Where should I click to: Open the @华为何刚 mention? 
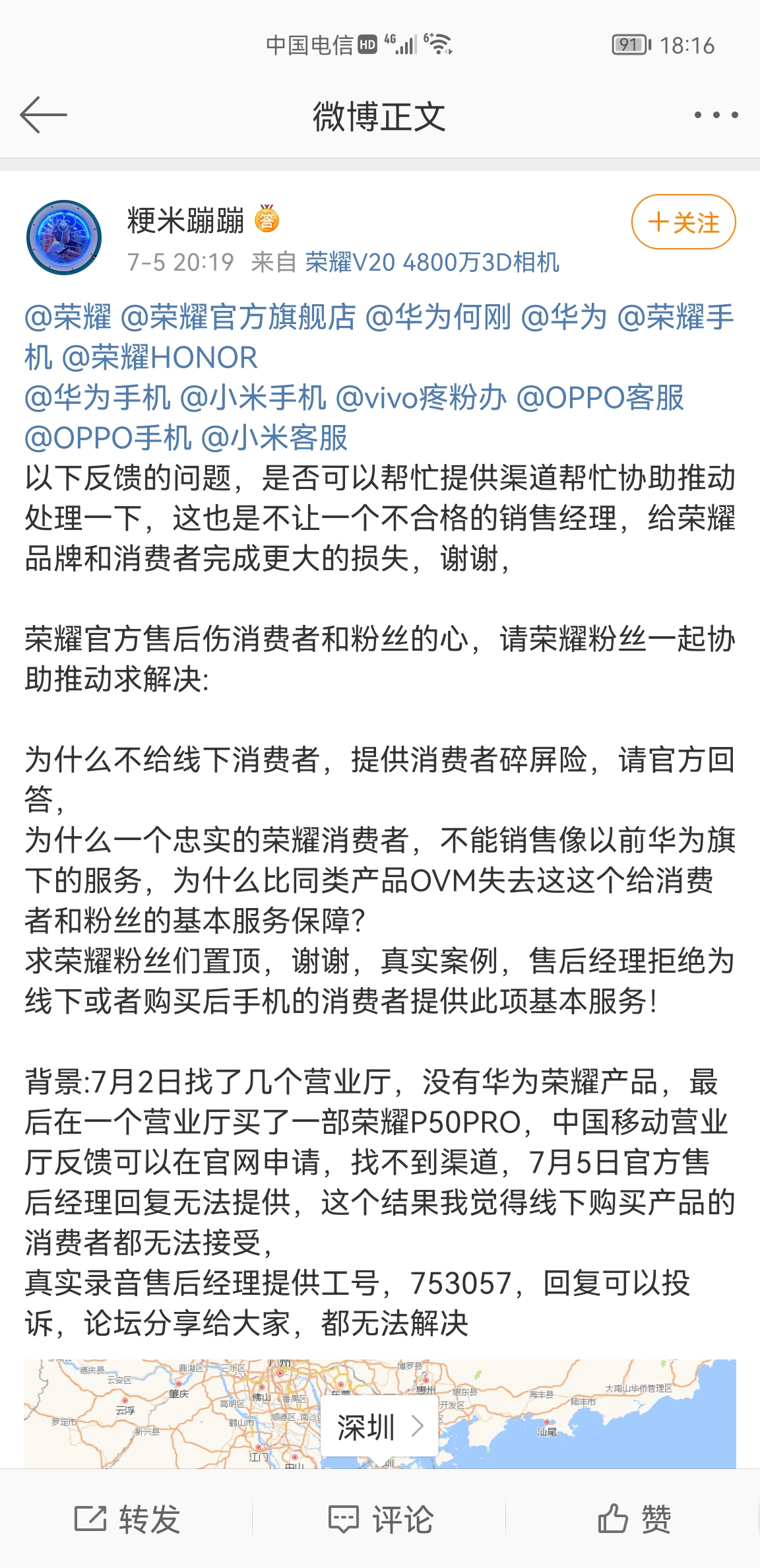[x=438, y=317]
